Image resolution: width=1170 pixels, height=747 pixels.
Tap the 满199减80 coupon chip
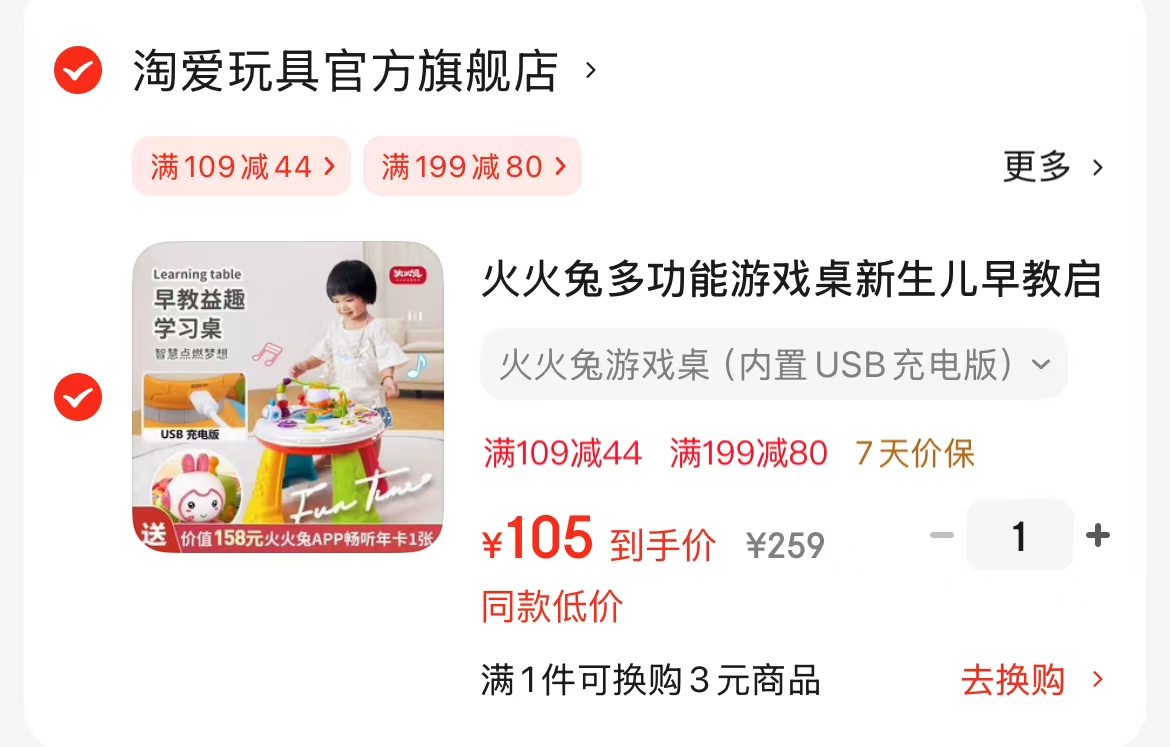[472, 166]
